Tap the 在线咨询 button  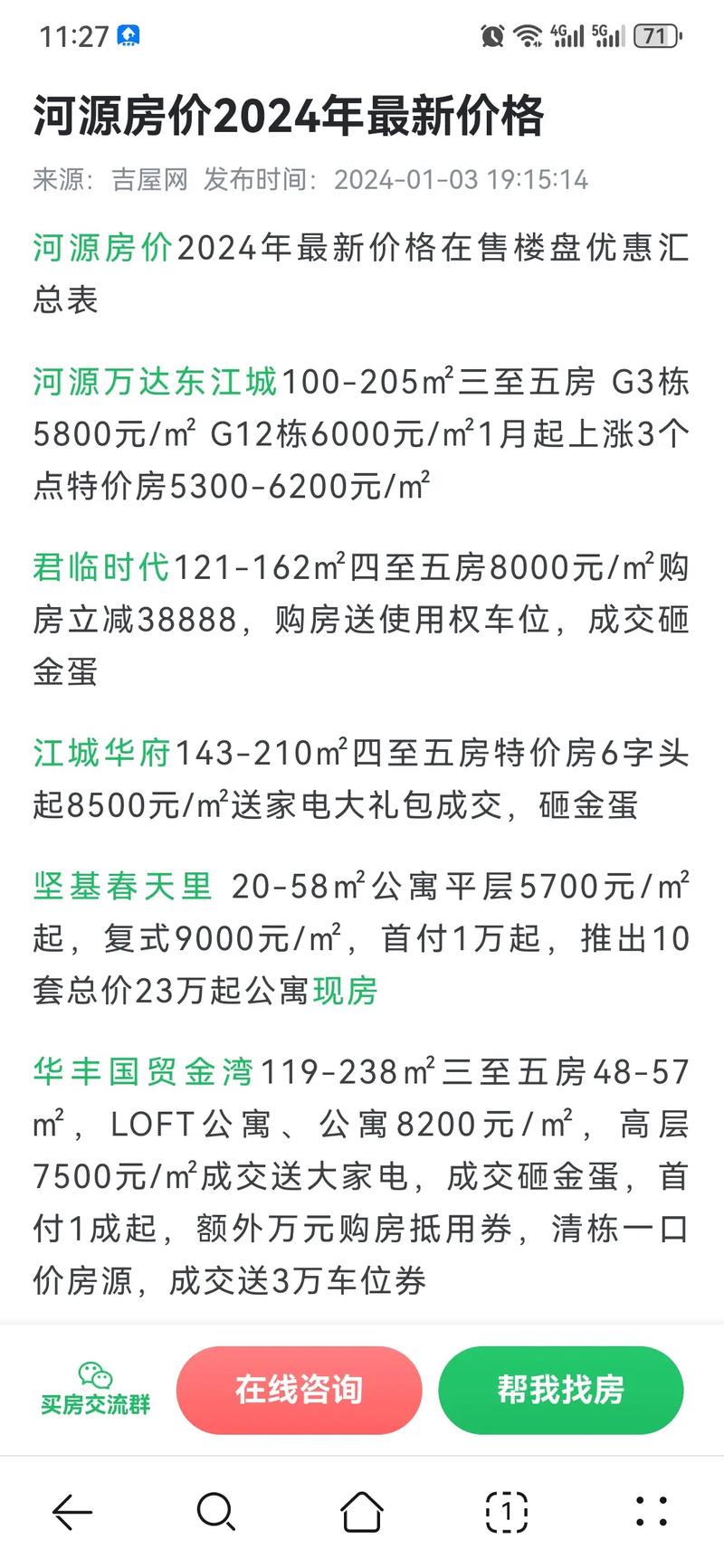point(299,1390)
